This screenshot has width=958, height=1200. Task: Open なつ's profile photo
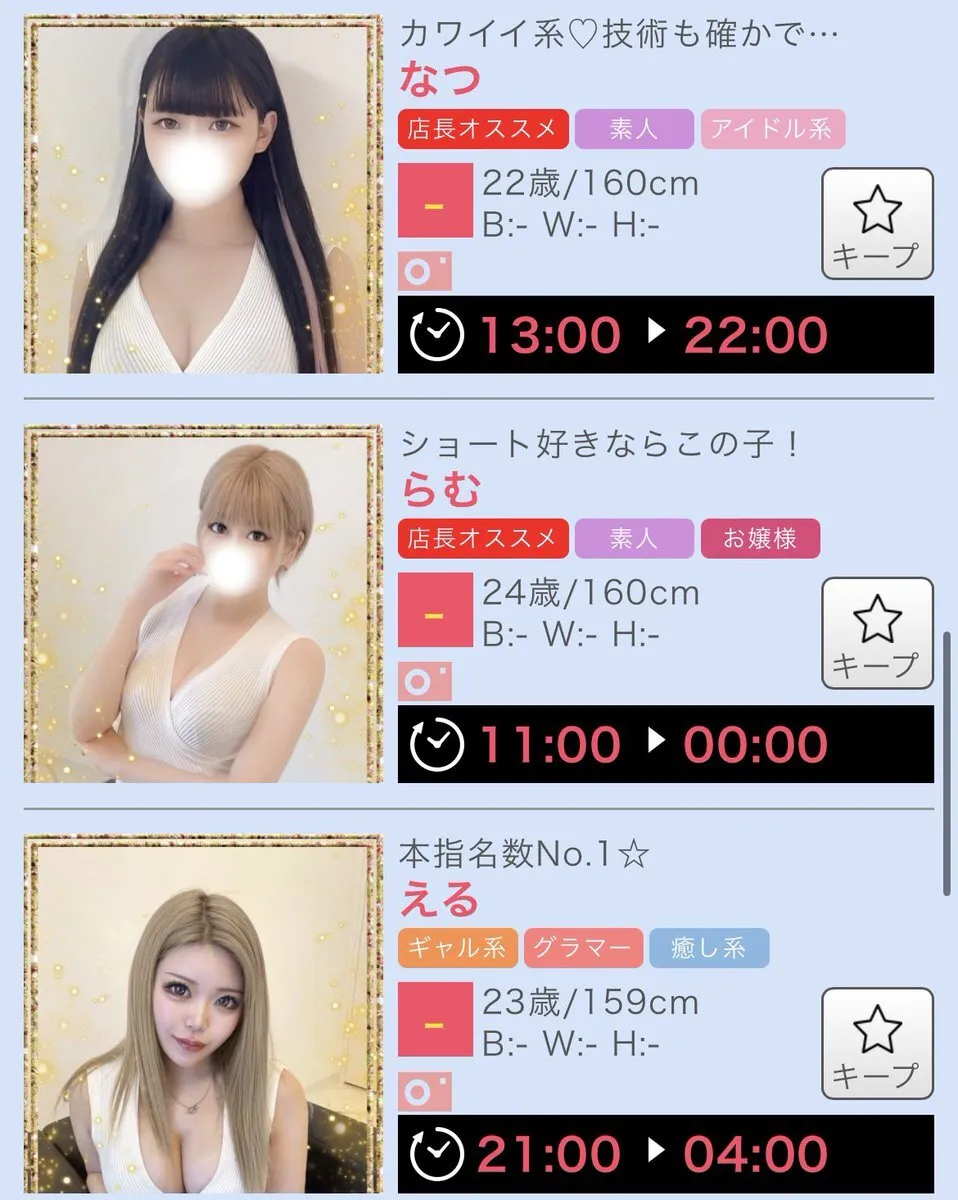pyautogui.click(x=204, y=194)
